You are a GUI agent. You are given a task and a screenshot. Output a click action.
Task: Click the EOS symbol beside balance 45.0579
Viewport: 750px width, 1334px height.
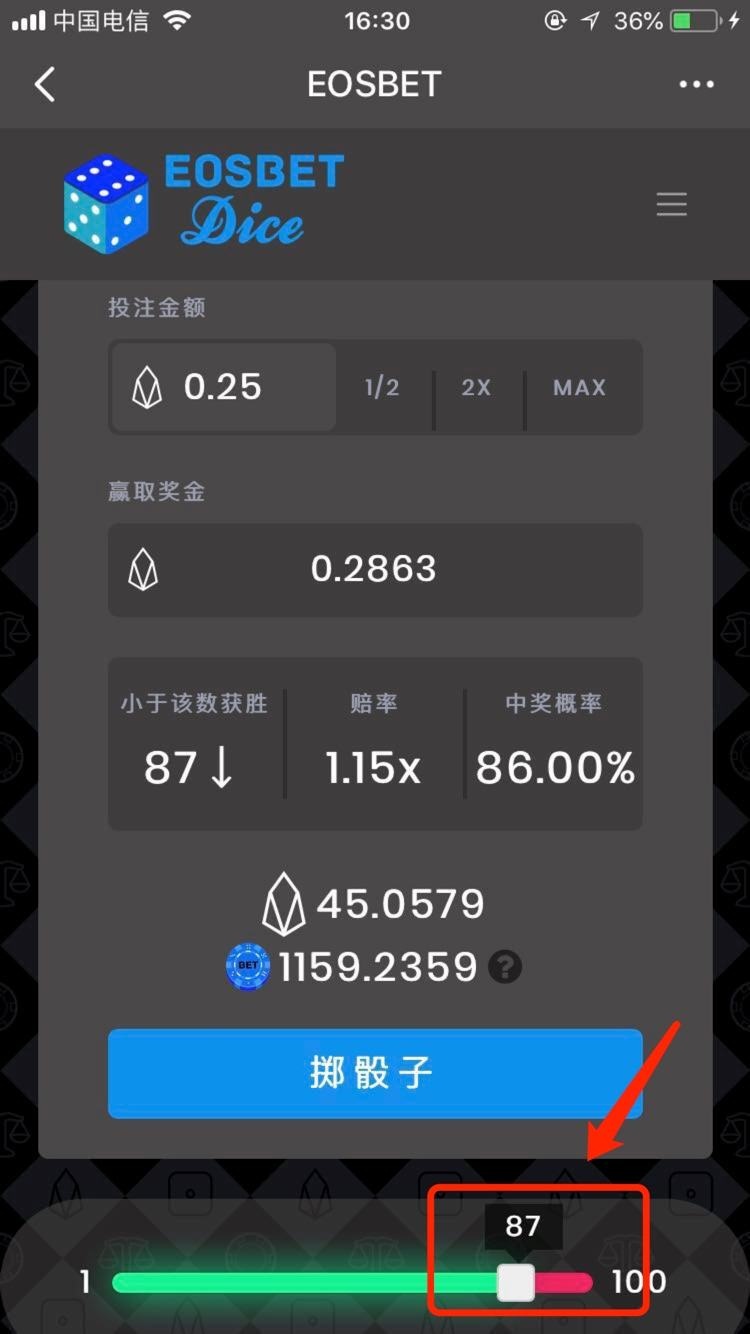(283, 901)
